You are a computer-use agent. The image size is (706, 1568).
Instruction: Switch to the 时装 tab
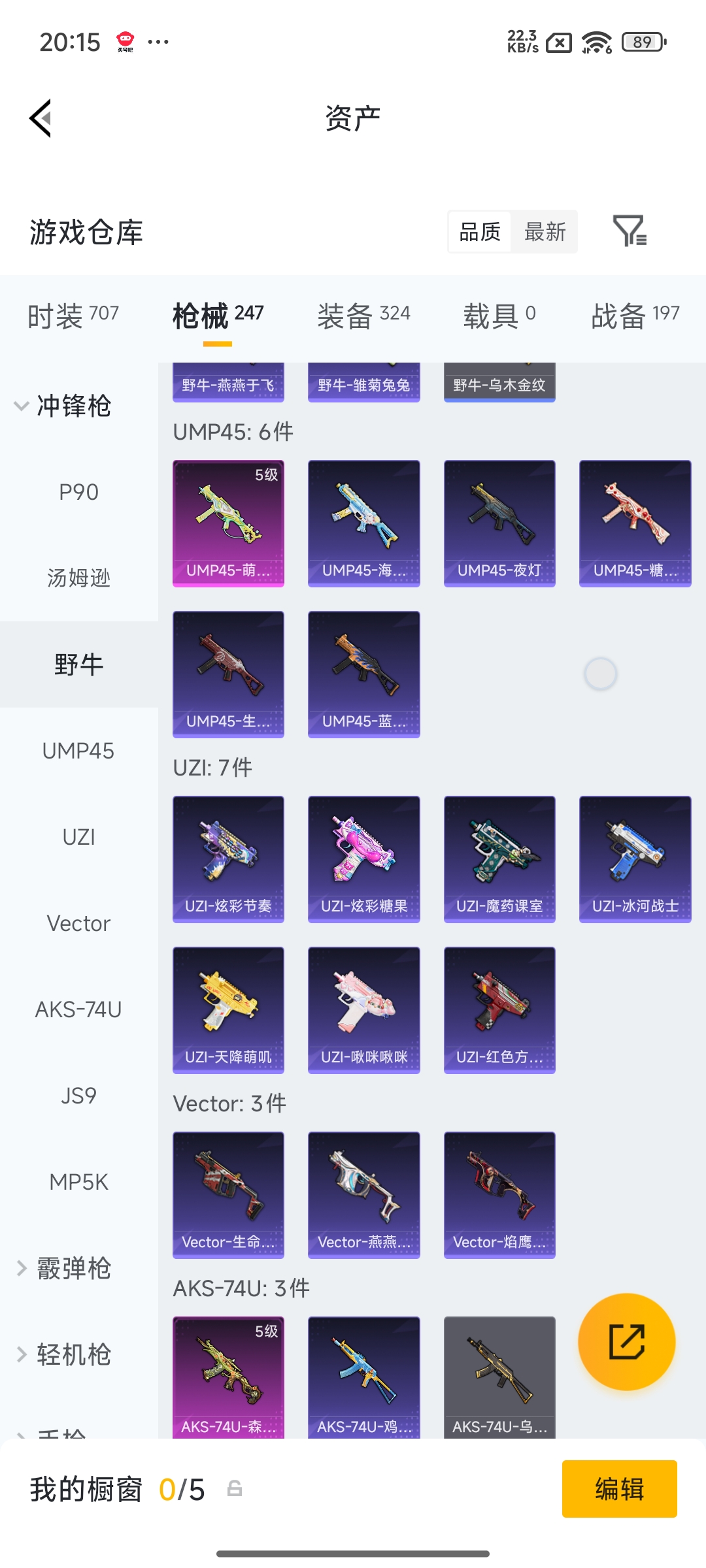pos(73,316)
